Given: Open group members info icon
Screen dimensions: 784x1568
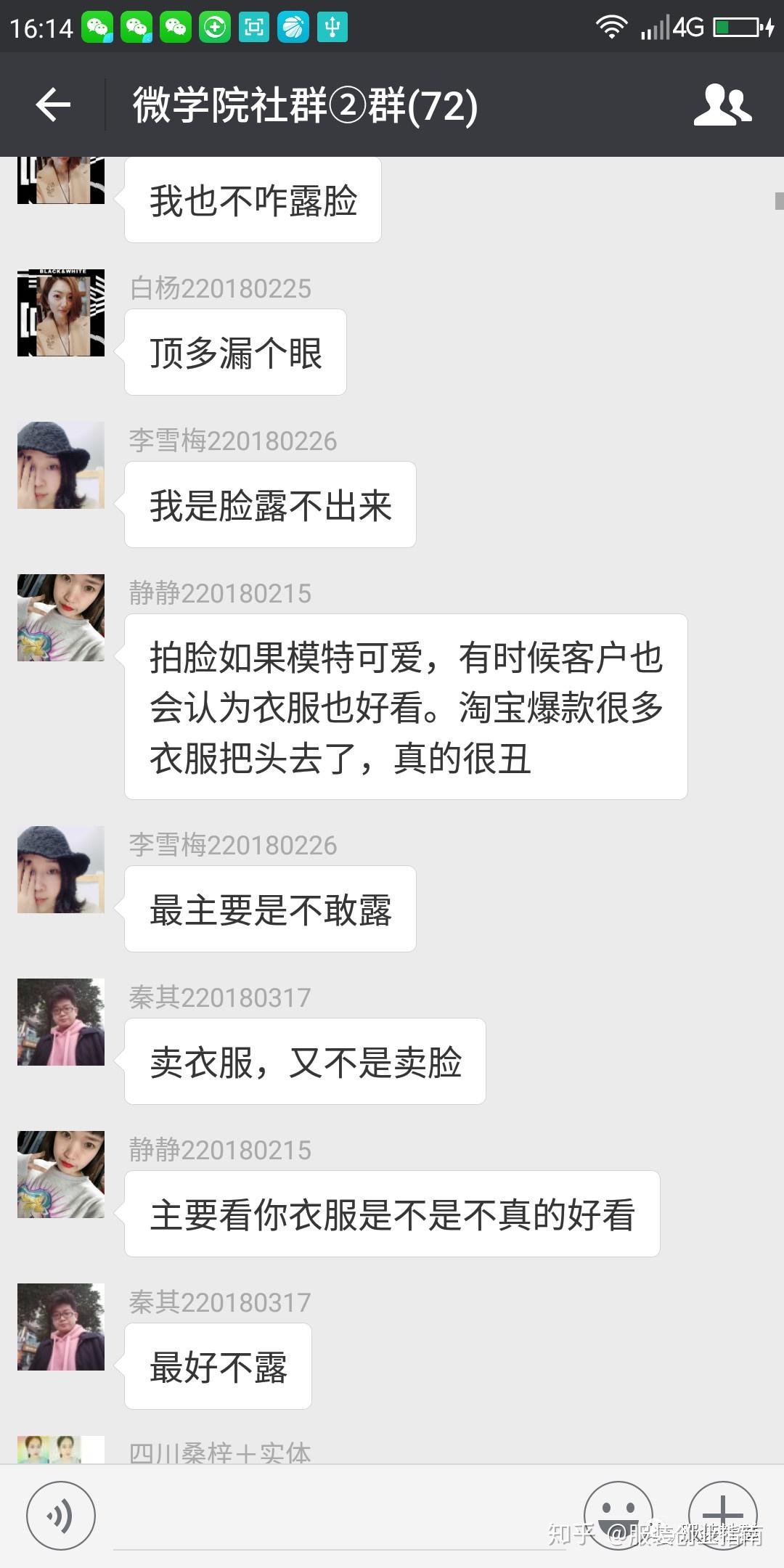Looking at the screenshot, I should click(x=722, y=105).
